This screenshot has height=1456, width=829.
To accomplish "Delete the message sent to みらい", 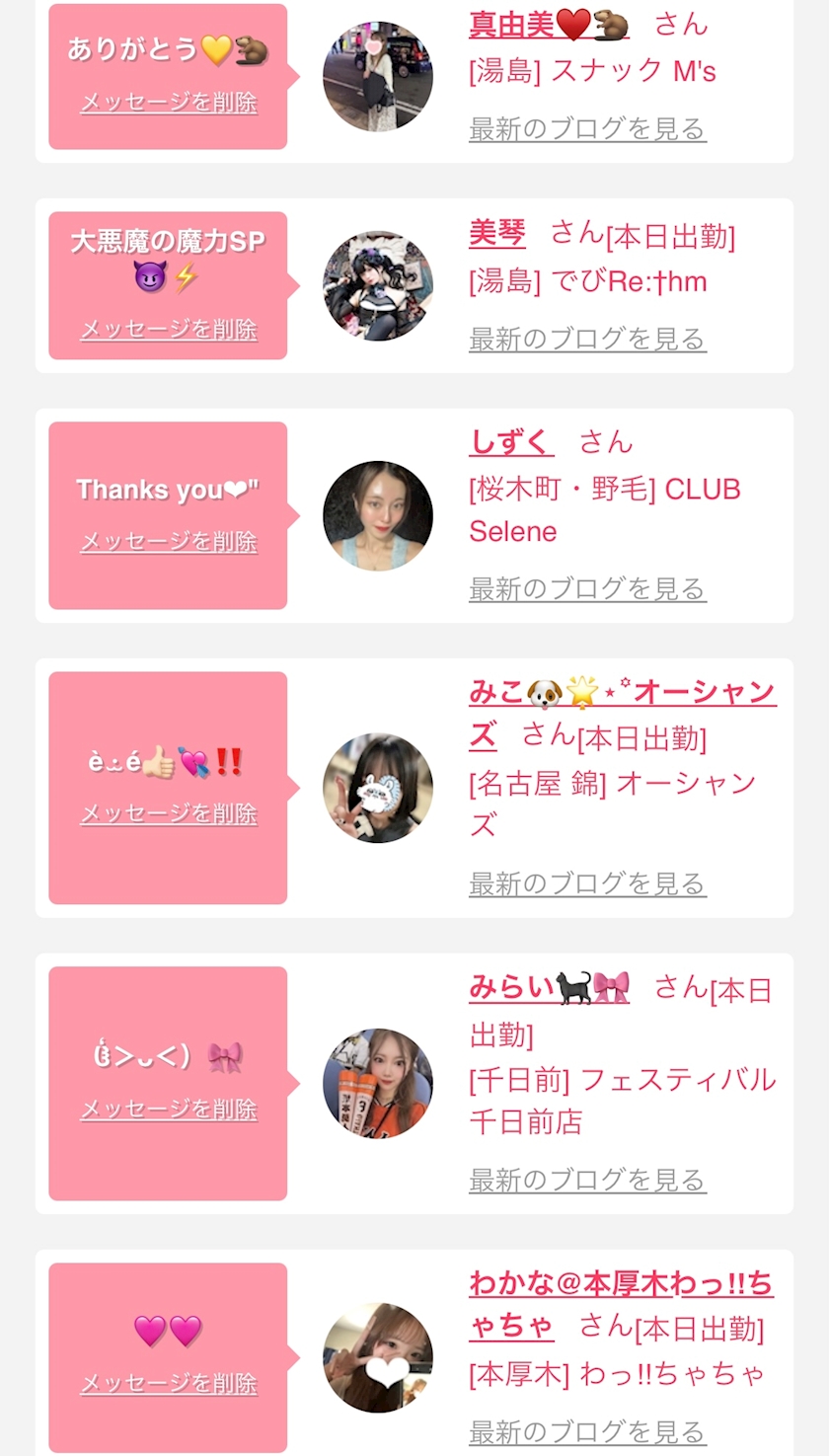I will [x=169, y=1110].
